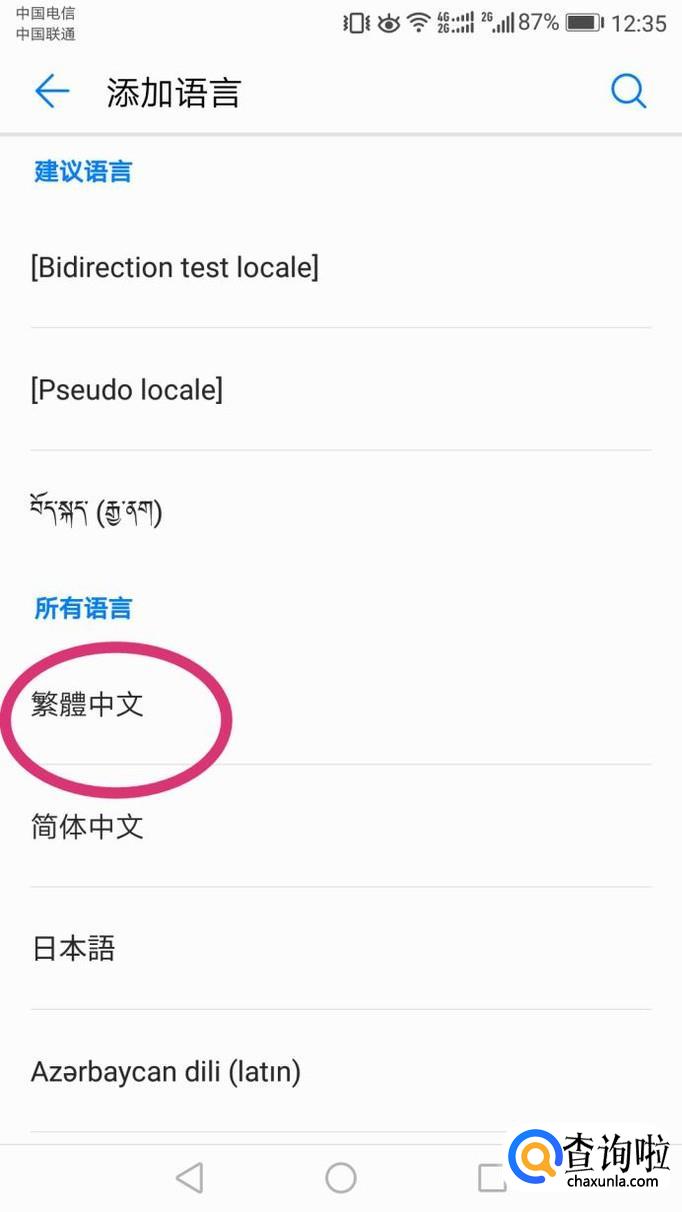Go back from 添加语言 screen
Viewport: 682px width, 1212px height.
(x=52, y=92)
